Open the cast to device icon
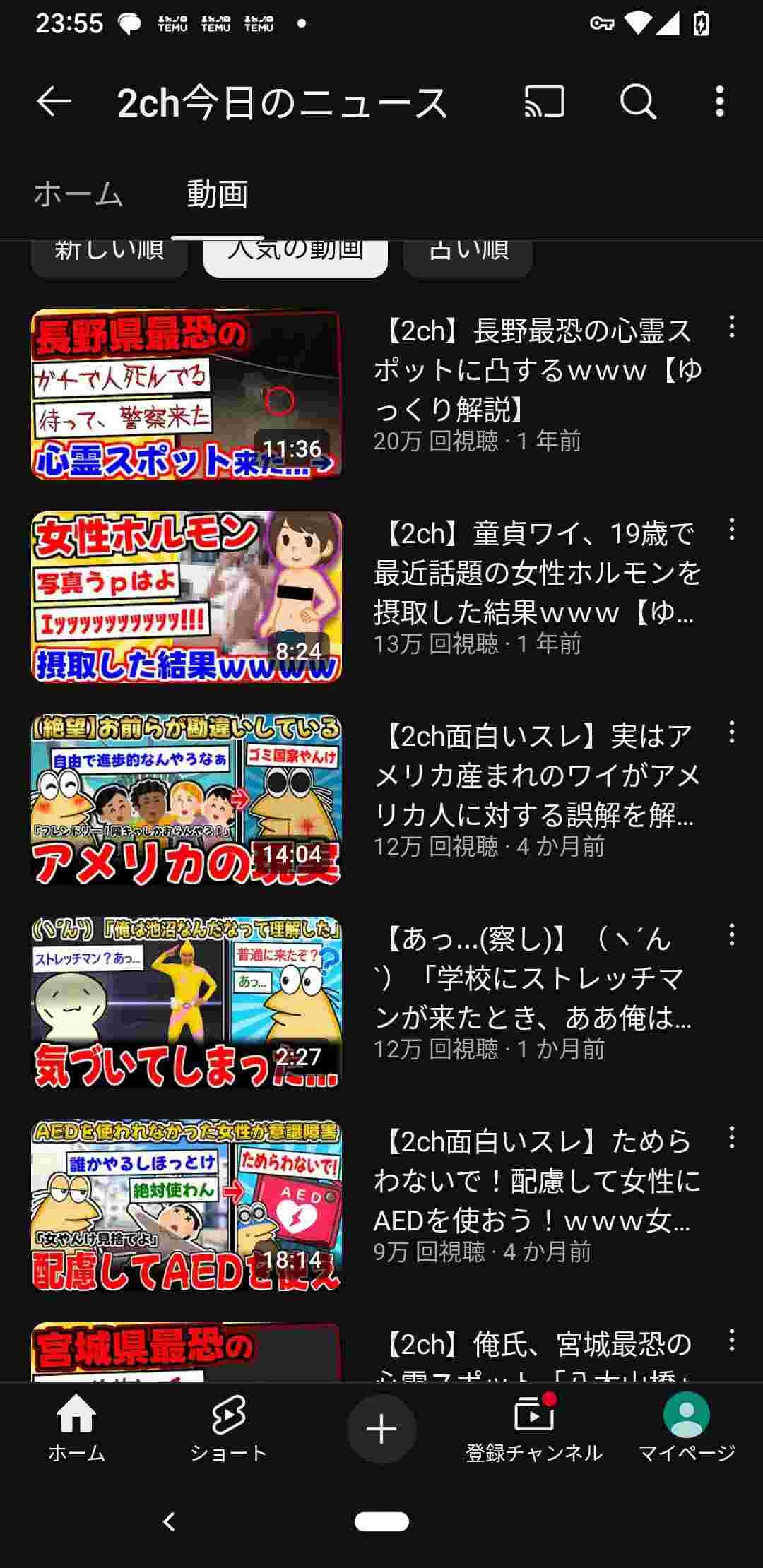 pyautogui.click(x=544, y=102)
